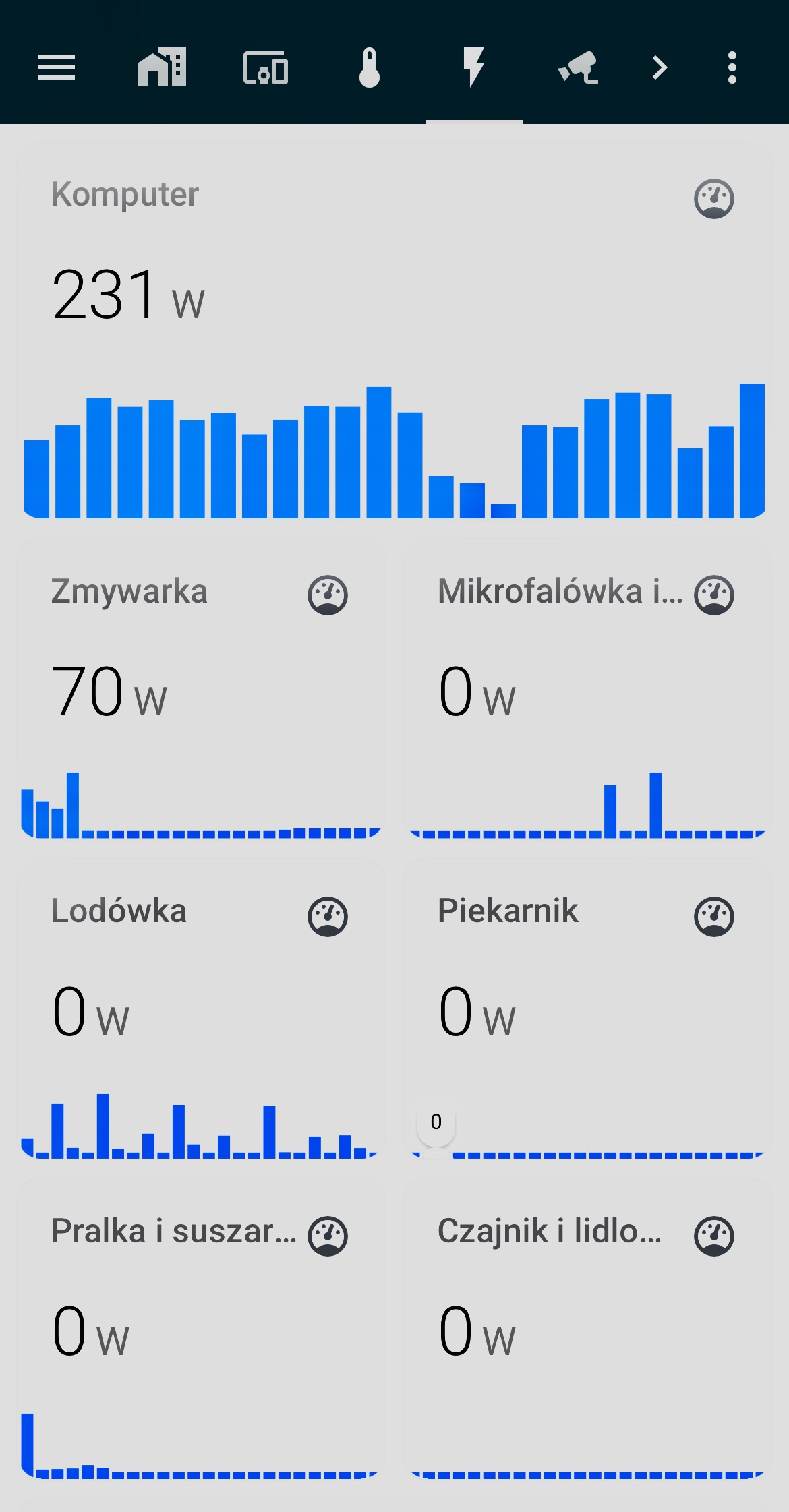
Task: Select the lightning bolt energy tab
Action: [x=474, y=67]
